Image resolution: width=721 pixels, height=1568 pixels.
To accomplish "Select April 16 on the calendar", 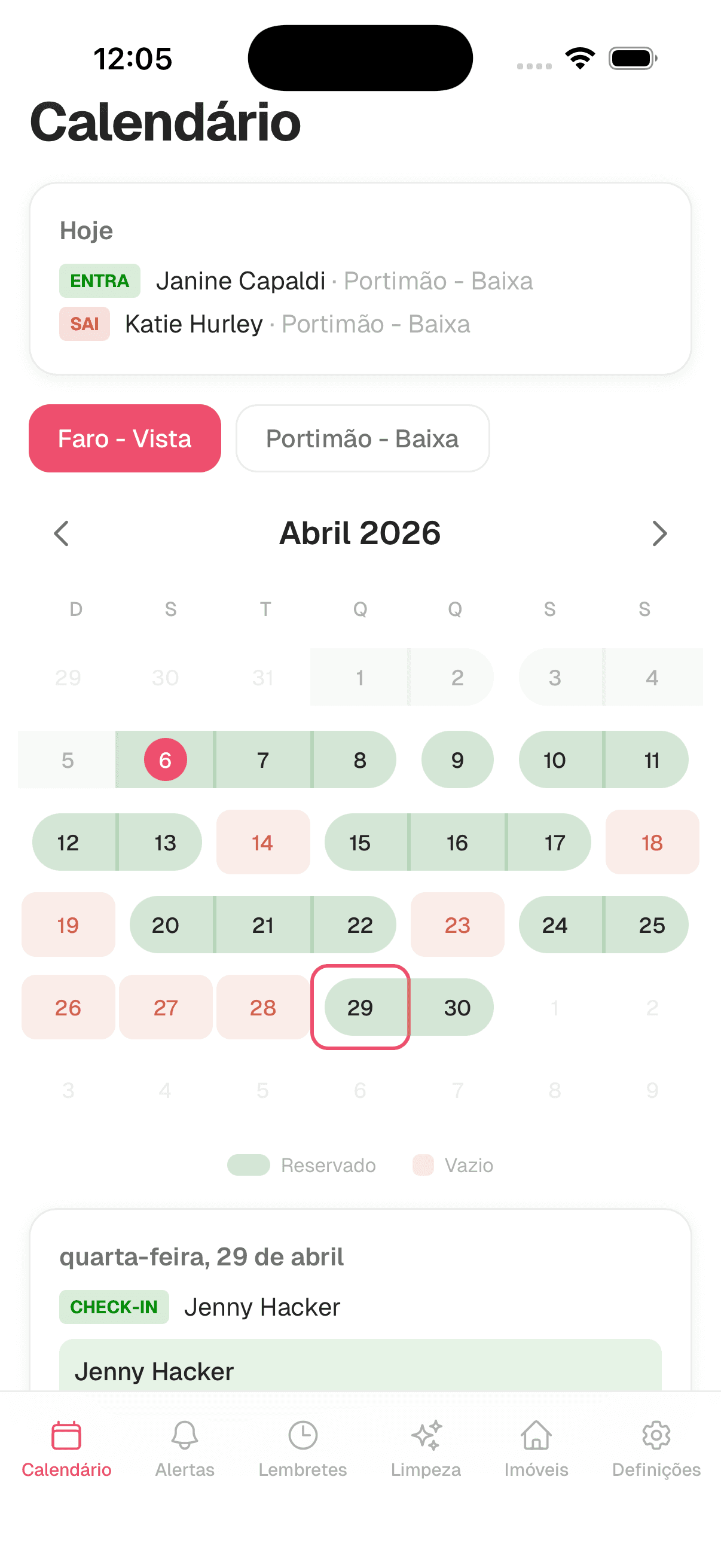I will click(457, 843).
